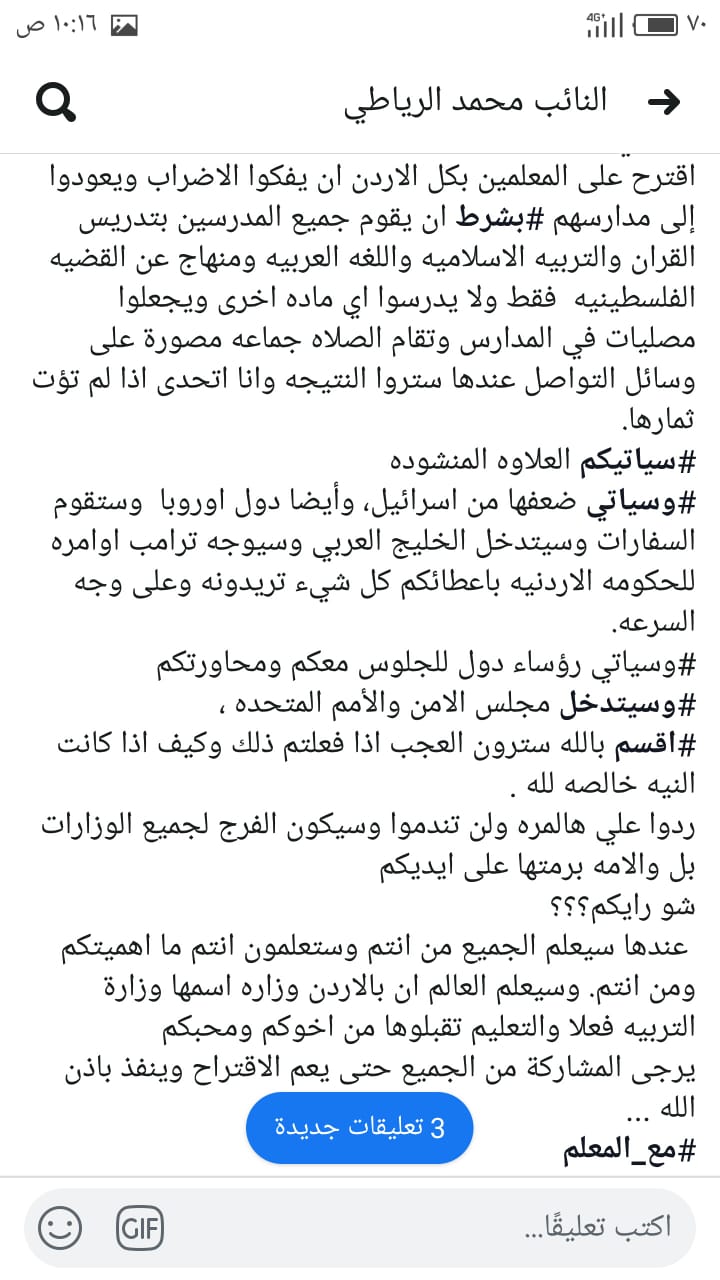Open search with the magnifier icon
Viewport: 720px width, 1280px height.
(56, 101)
